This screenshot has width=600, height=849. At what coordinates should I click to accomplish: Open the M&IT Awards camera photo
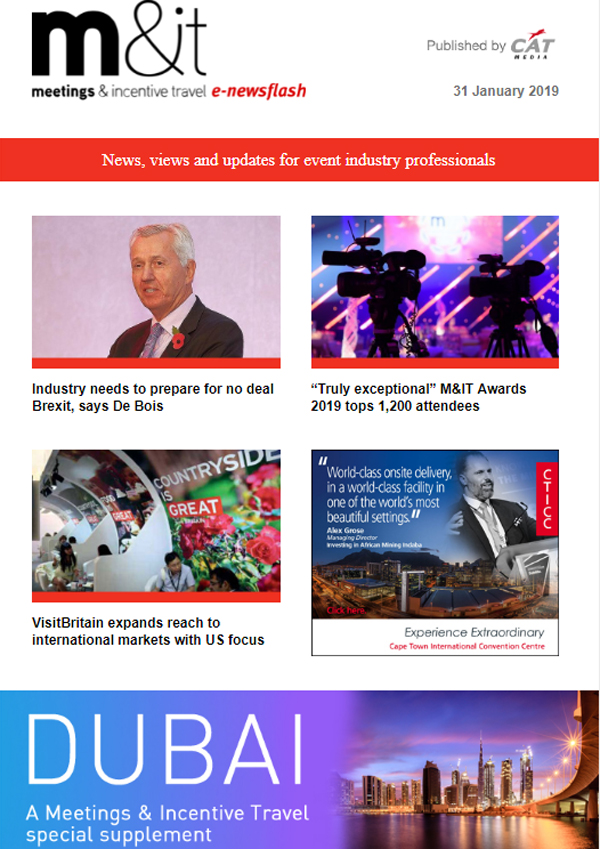tap(435, 290)
